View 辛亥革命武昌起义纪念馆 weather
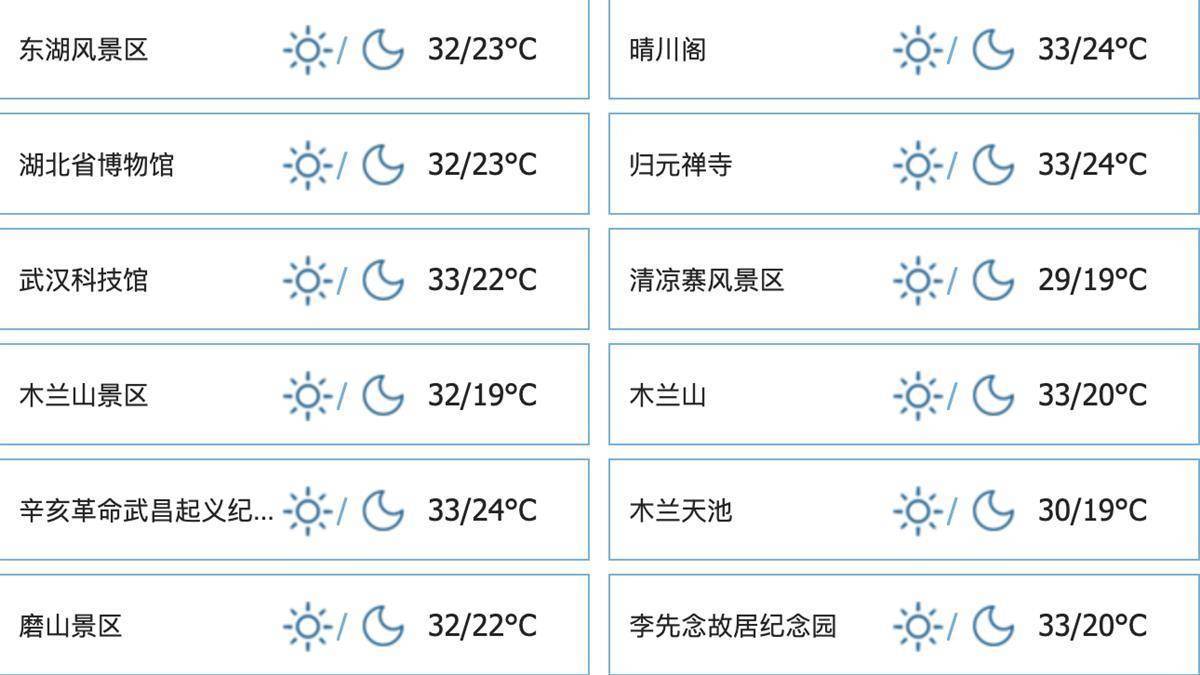The height and width of the screenshot is (675, 1200). point(146,510)
